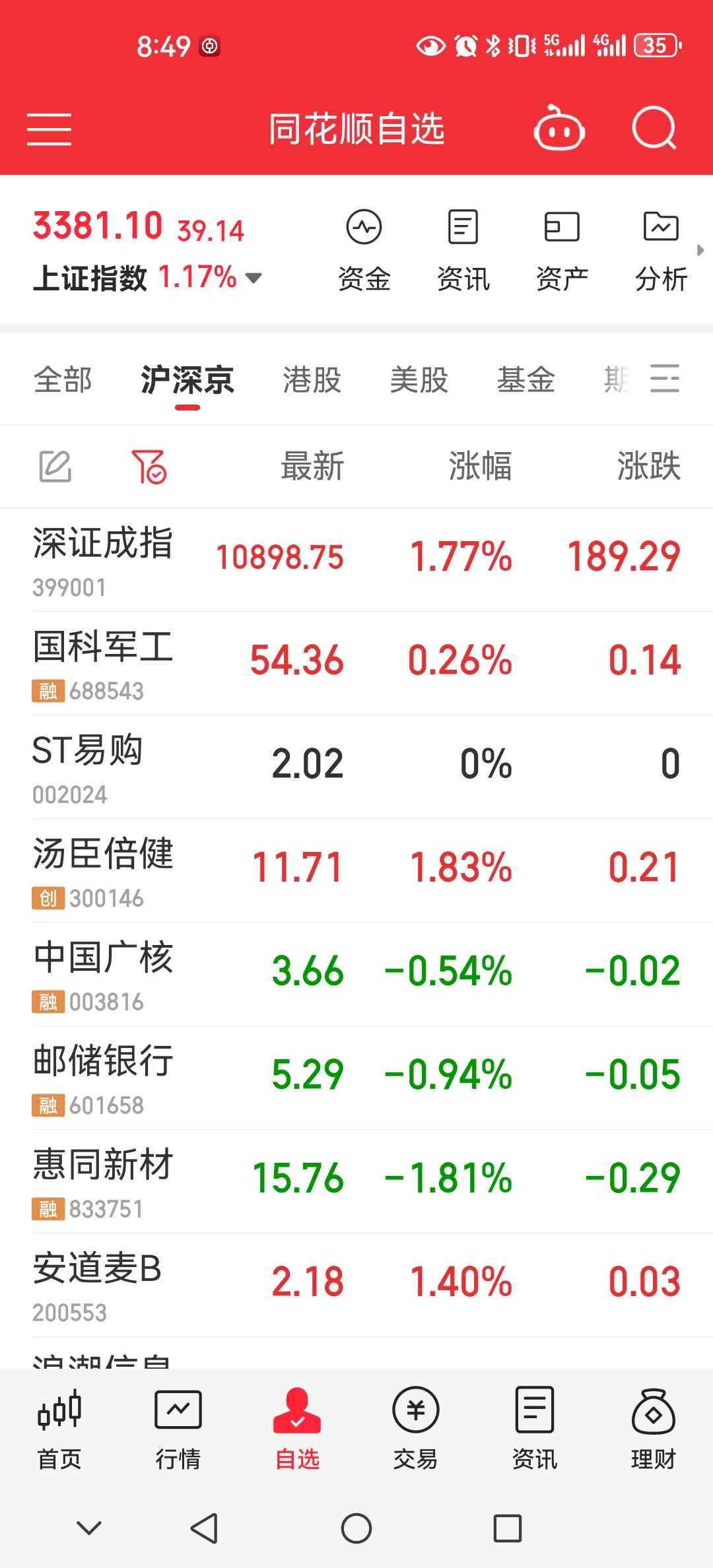This screenshot has width=713, height=1568.
Task: Open 资金 capital flow shortcut
Action: 364,251
